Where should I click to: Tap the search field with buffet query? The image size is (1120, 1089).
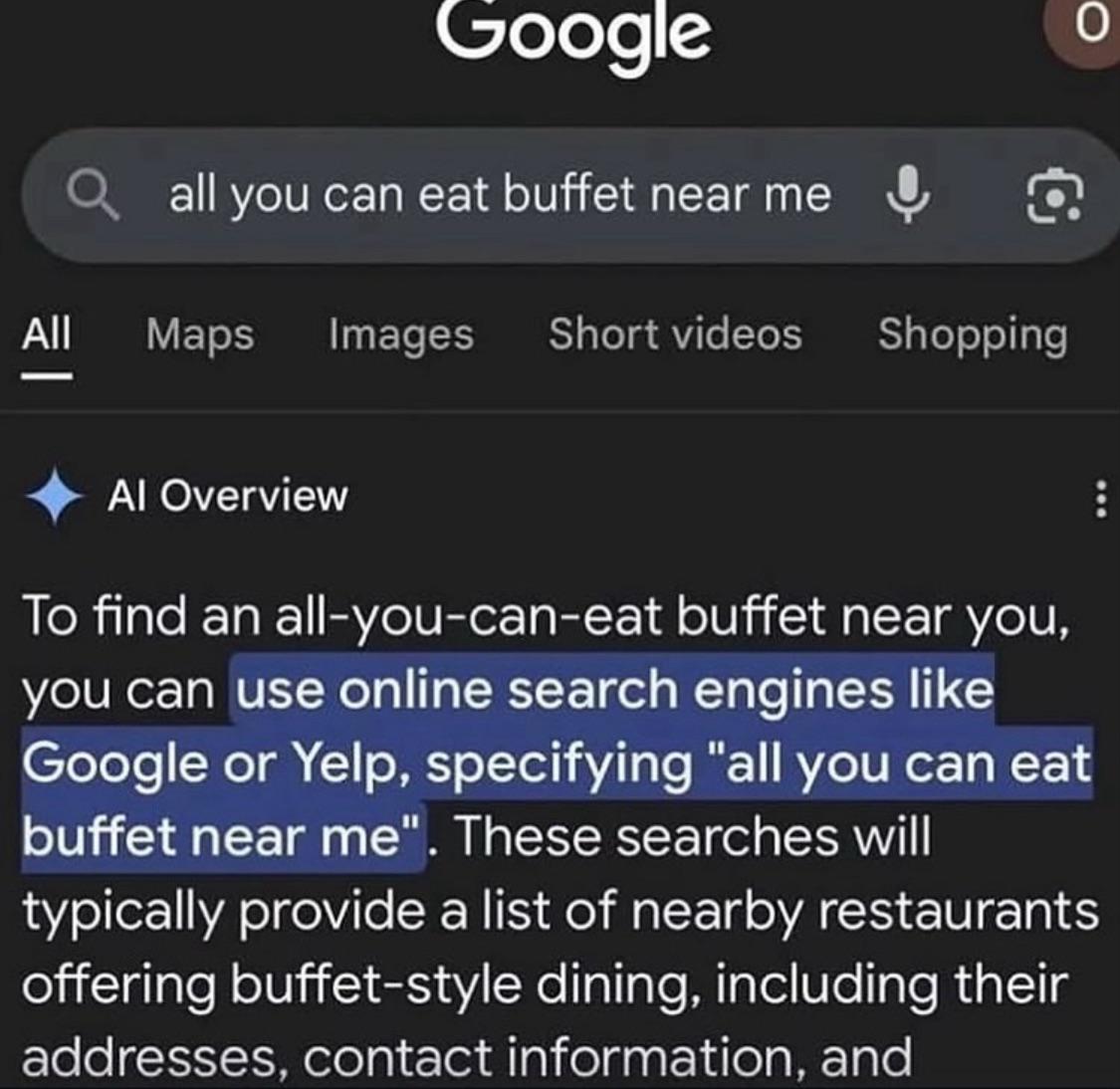click(x=498, y=194)
